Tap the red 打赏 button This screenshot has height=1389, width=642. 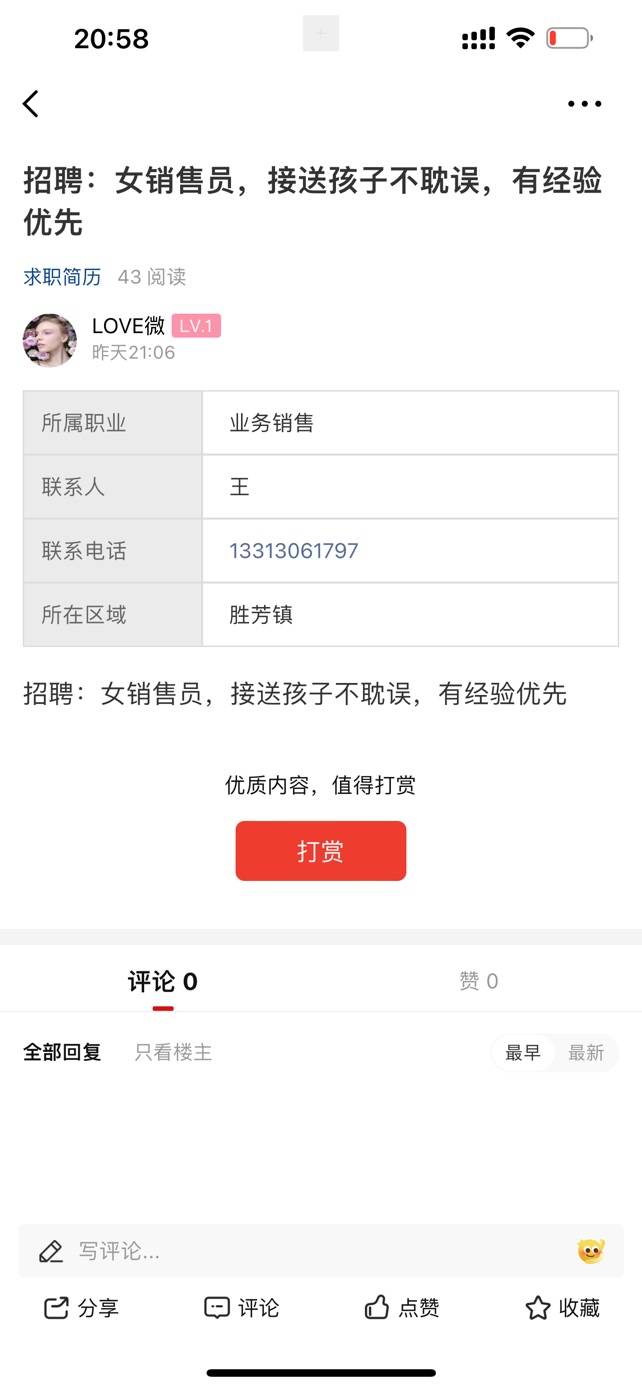click(x=320, y=851)
